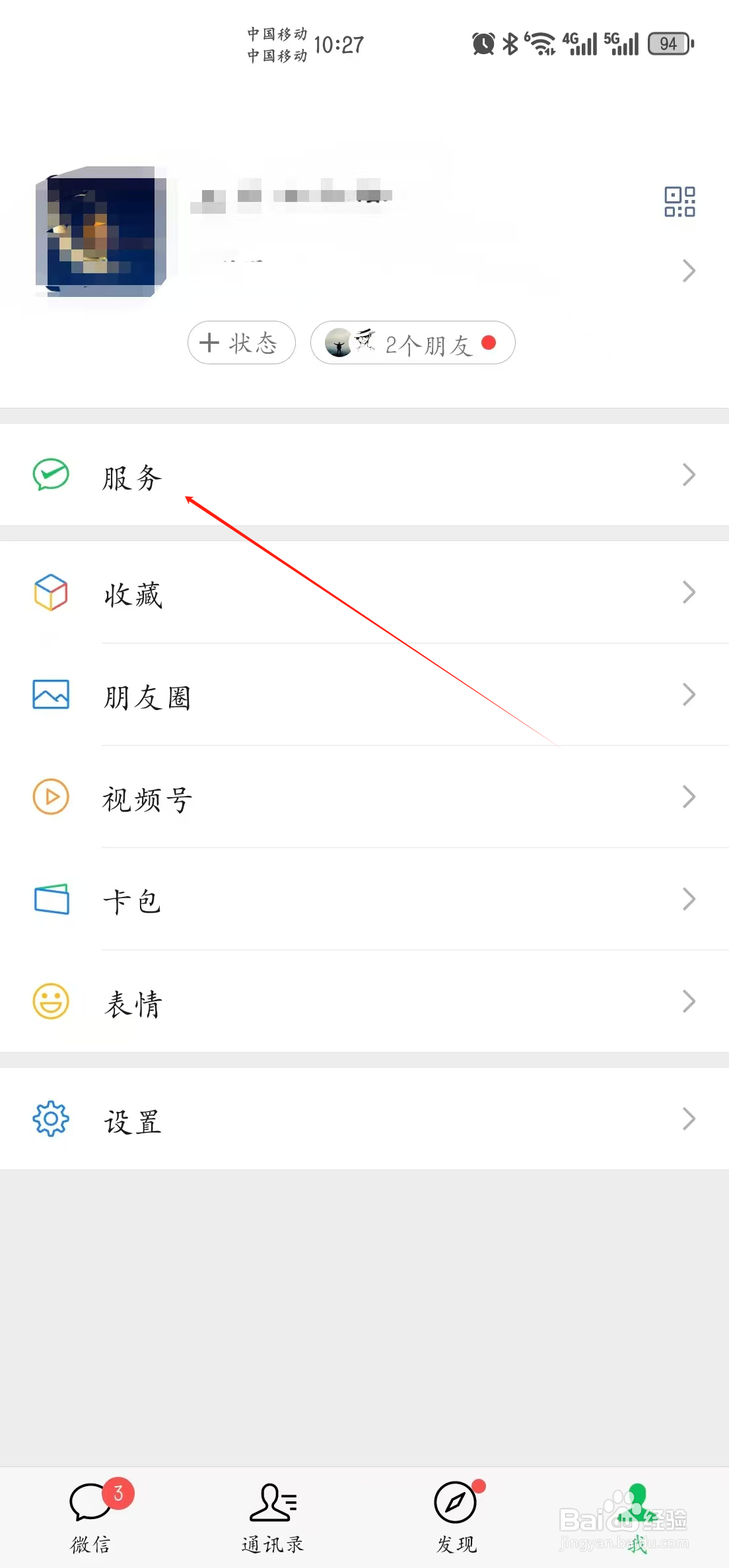Tap the +状态 status button
This screenshot has width=729, height=1568.
click(x=241, y=343)
